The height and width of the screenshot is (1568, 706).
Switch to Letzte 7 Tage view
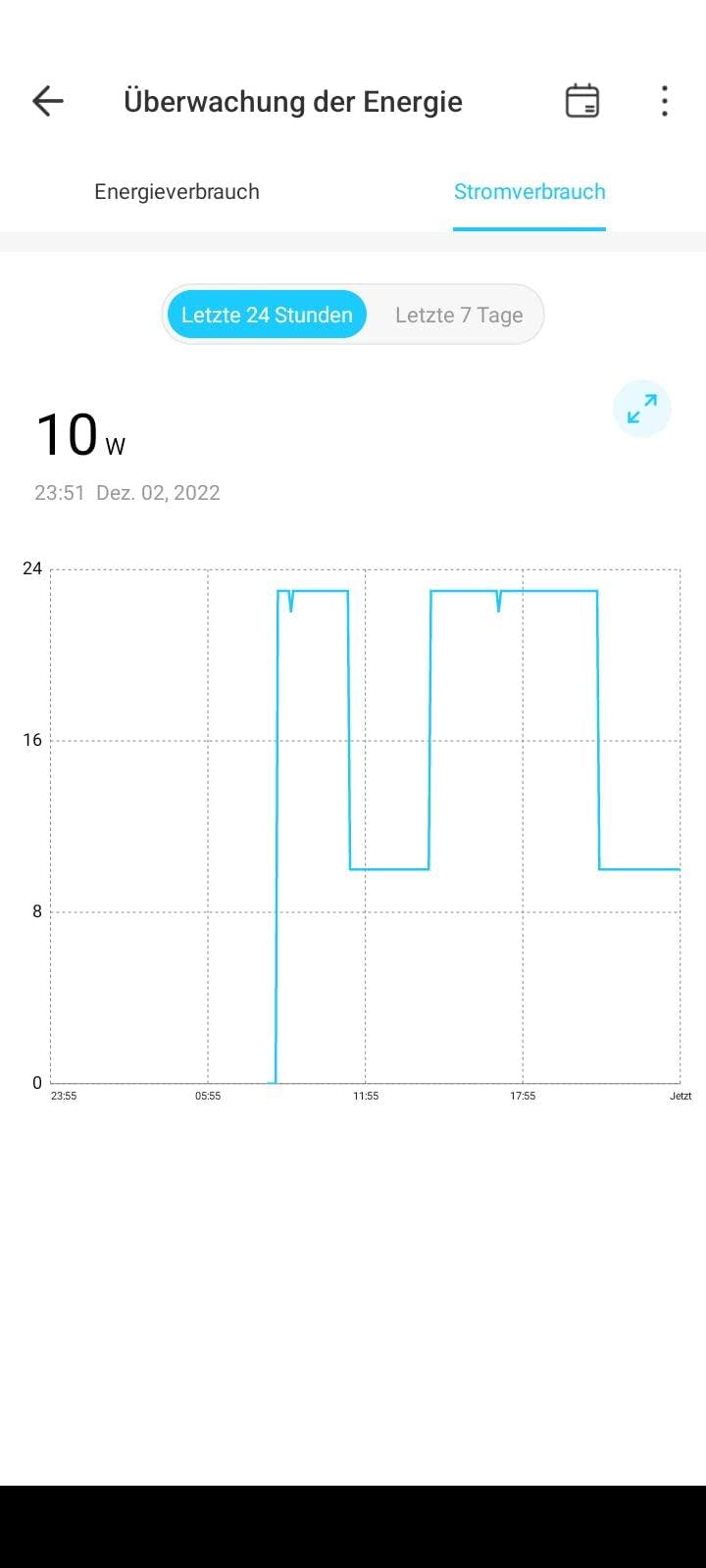pyautogui.click(x=459, y=315)
